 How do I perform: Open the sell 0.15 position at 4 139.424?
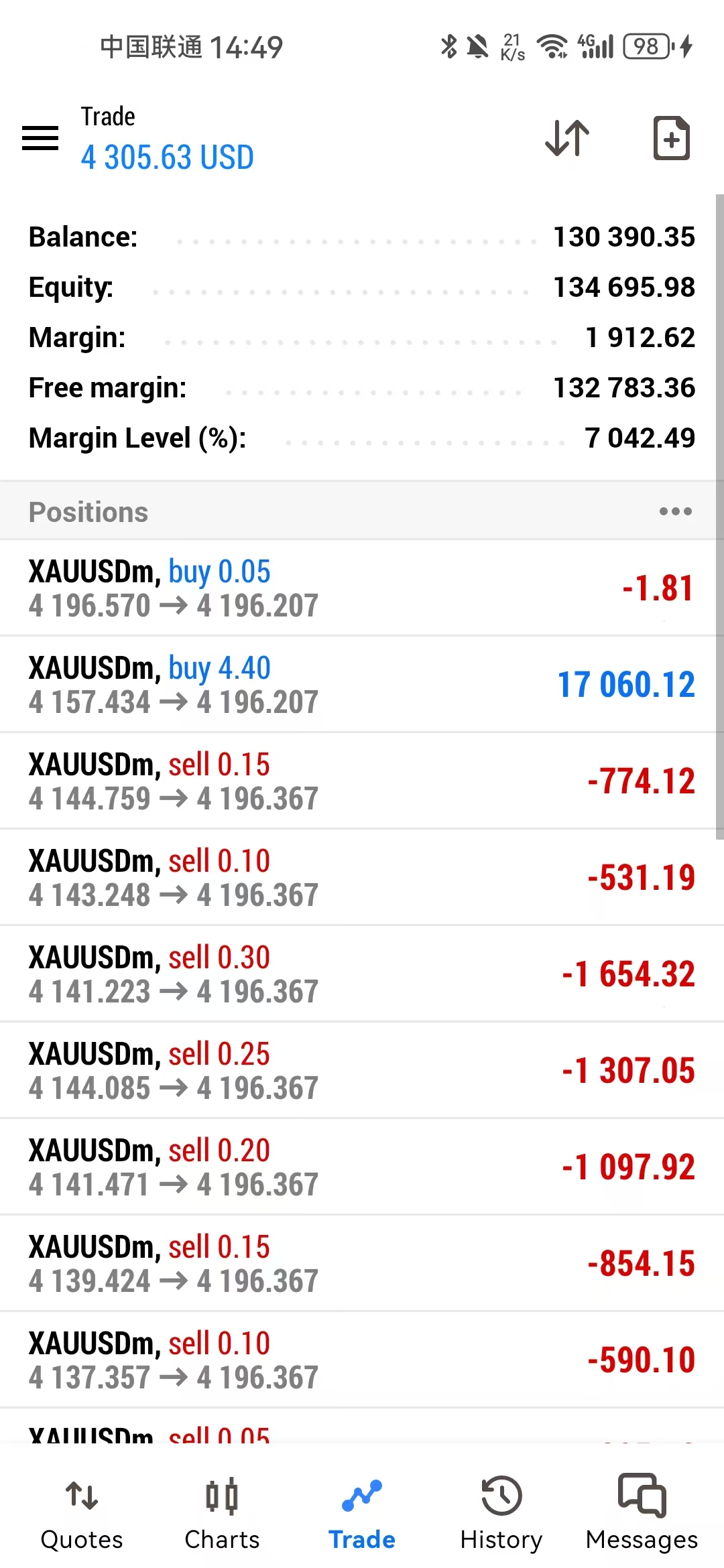[362, 1263]
